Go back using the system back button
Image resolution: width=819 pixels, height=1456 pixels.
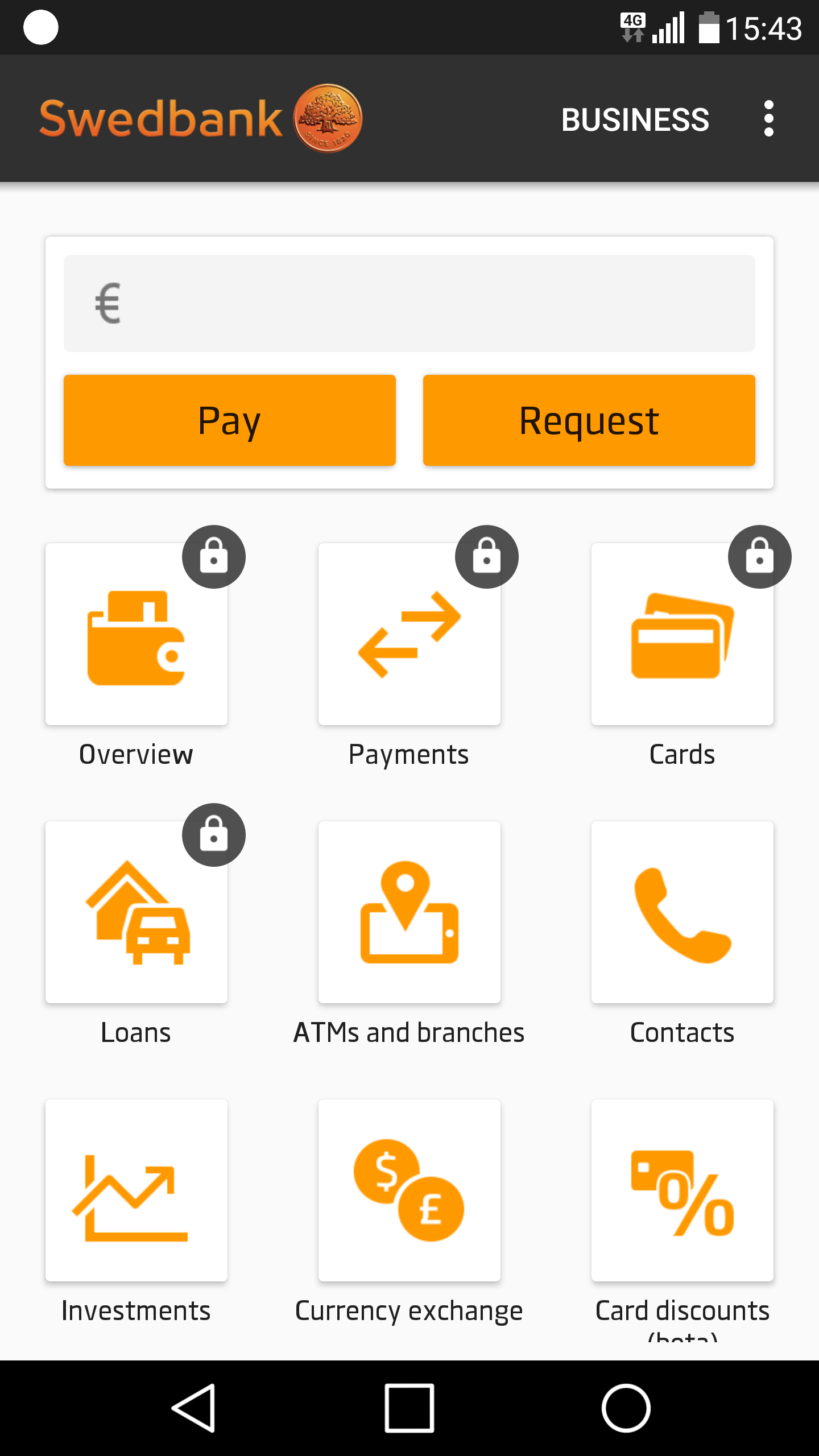click(194, 1408)
